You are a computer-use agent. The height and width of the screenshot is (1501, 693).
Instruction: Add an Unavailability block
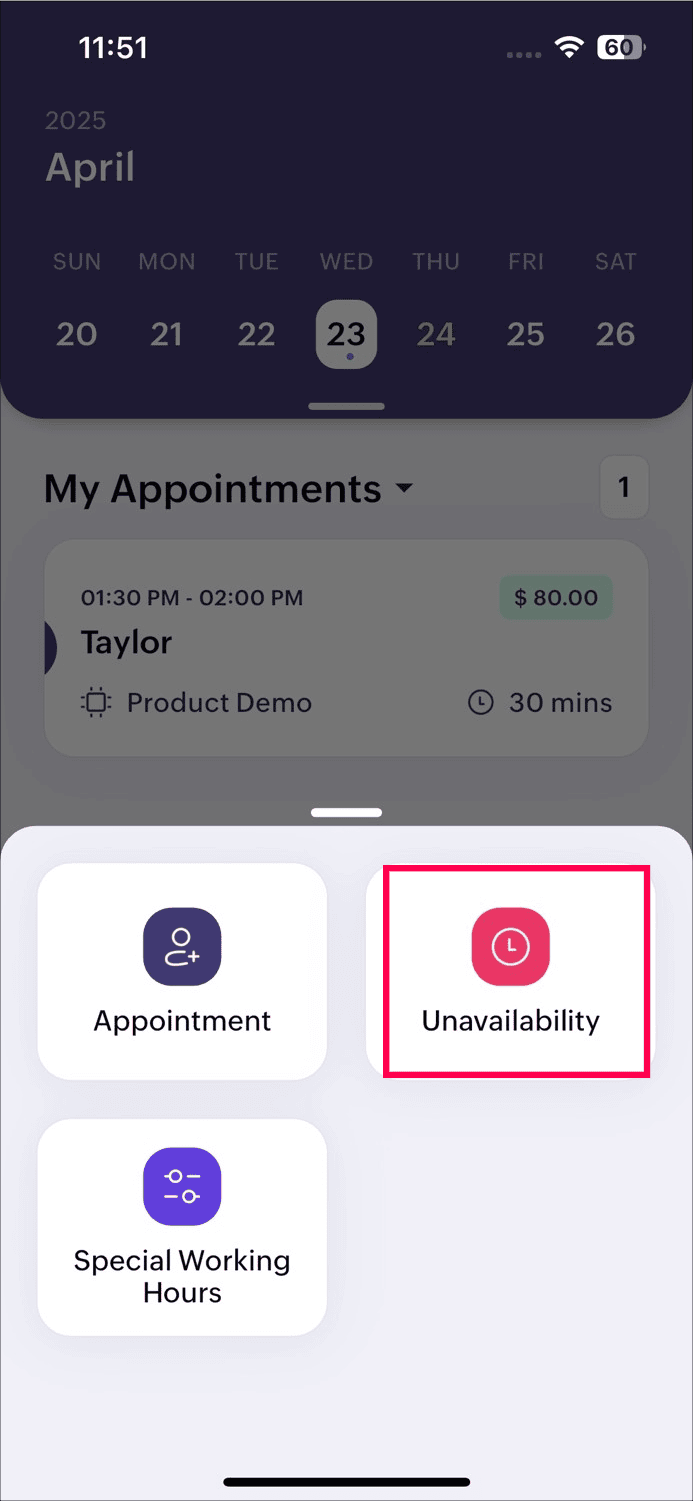click(510, 971)
